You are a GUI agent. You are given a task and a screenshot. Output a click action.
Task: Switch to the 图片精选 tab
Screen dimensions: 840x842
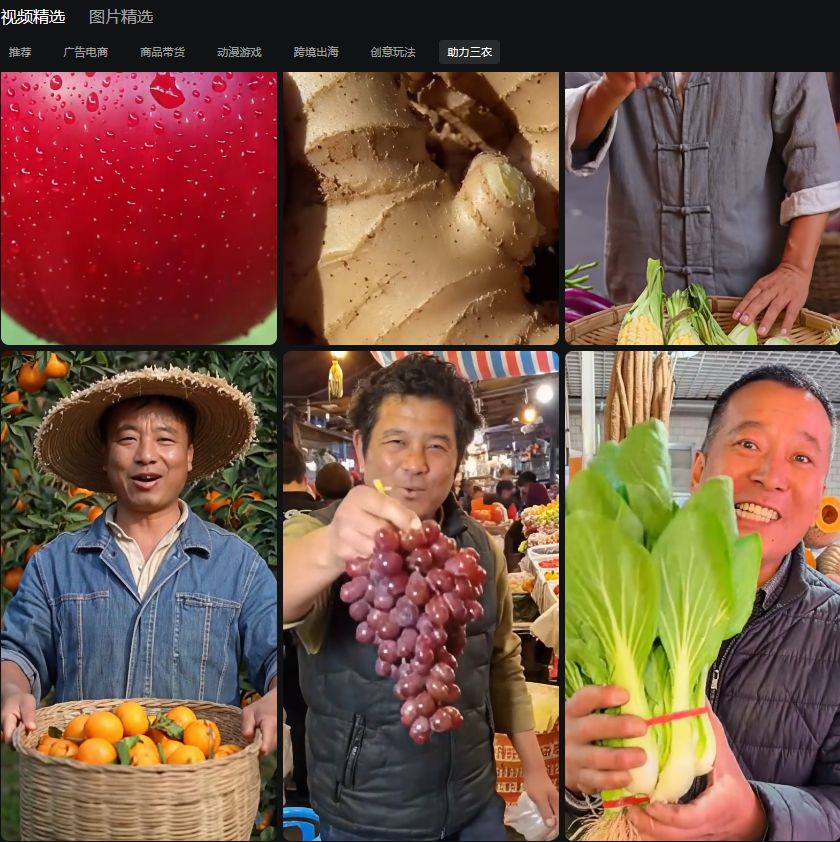[x=121, y=17]
